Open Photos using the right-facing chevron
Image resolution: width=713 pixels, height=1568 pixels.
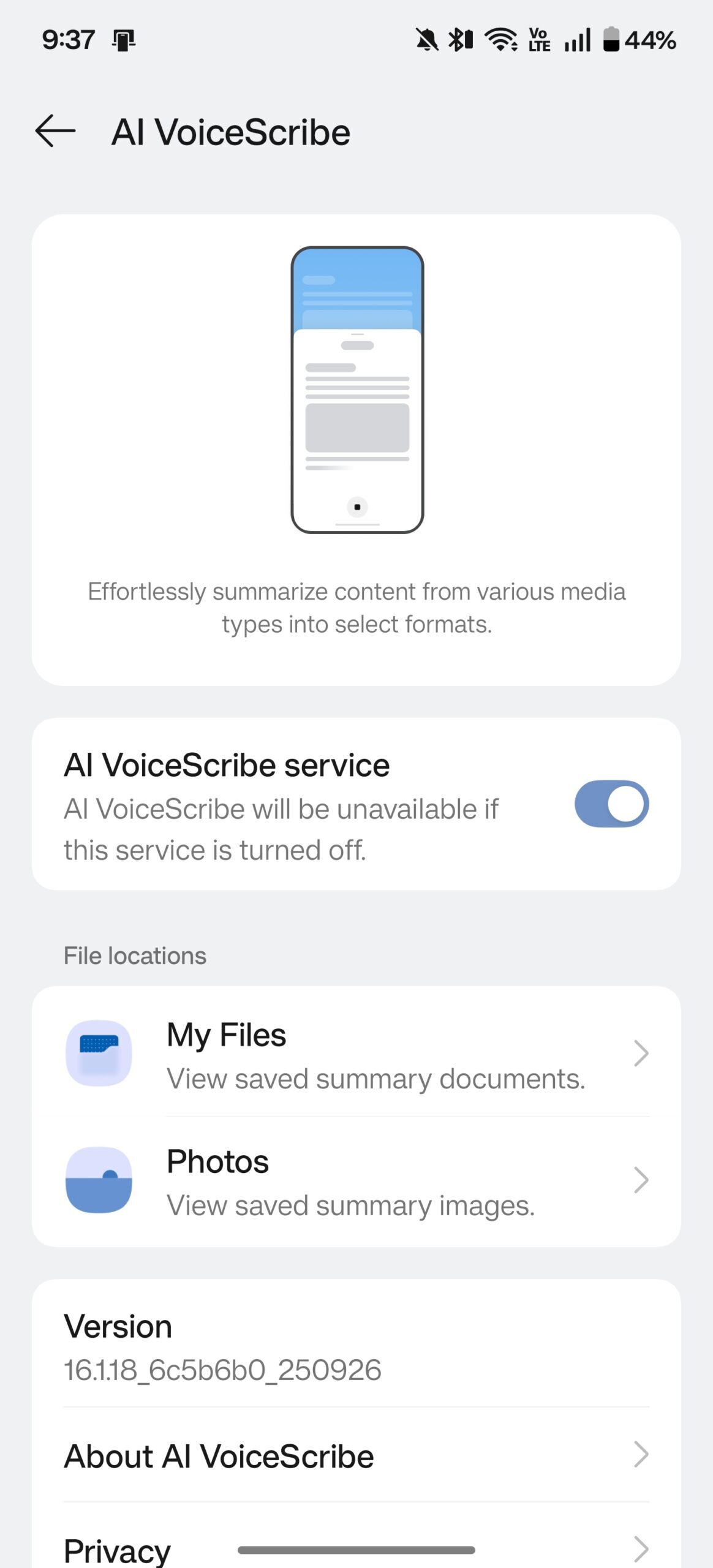(x=641, y=1180)
